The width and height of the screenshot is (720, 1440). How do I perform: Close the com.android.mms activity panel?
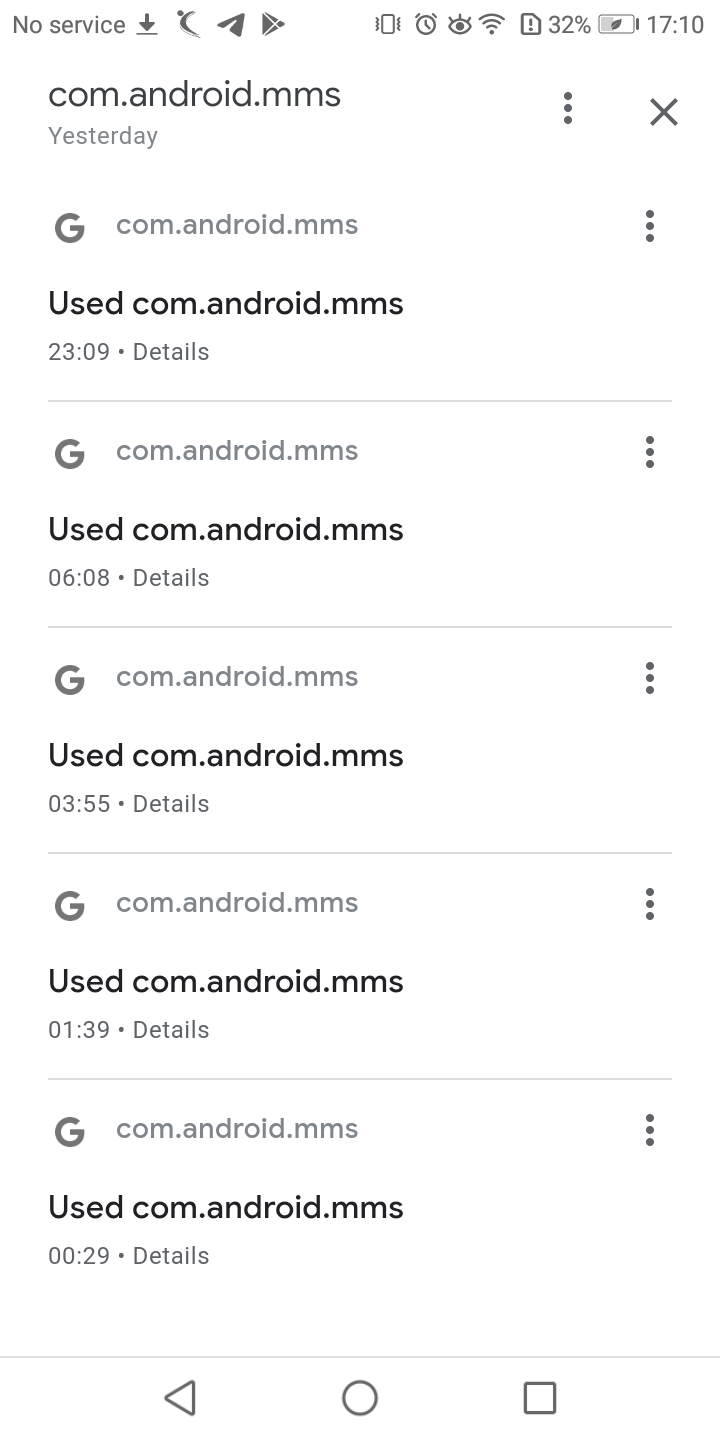(x=664, y=112)
